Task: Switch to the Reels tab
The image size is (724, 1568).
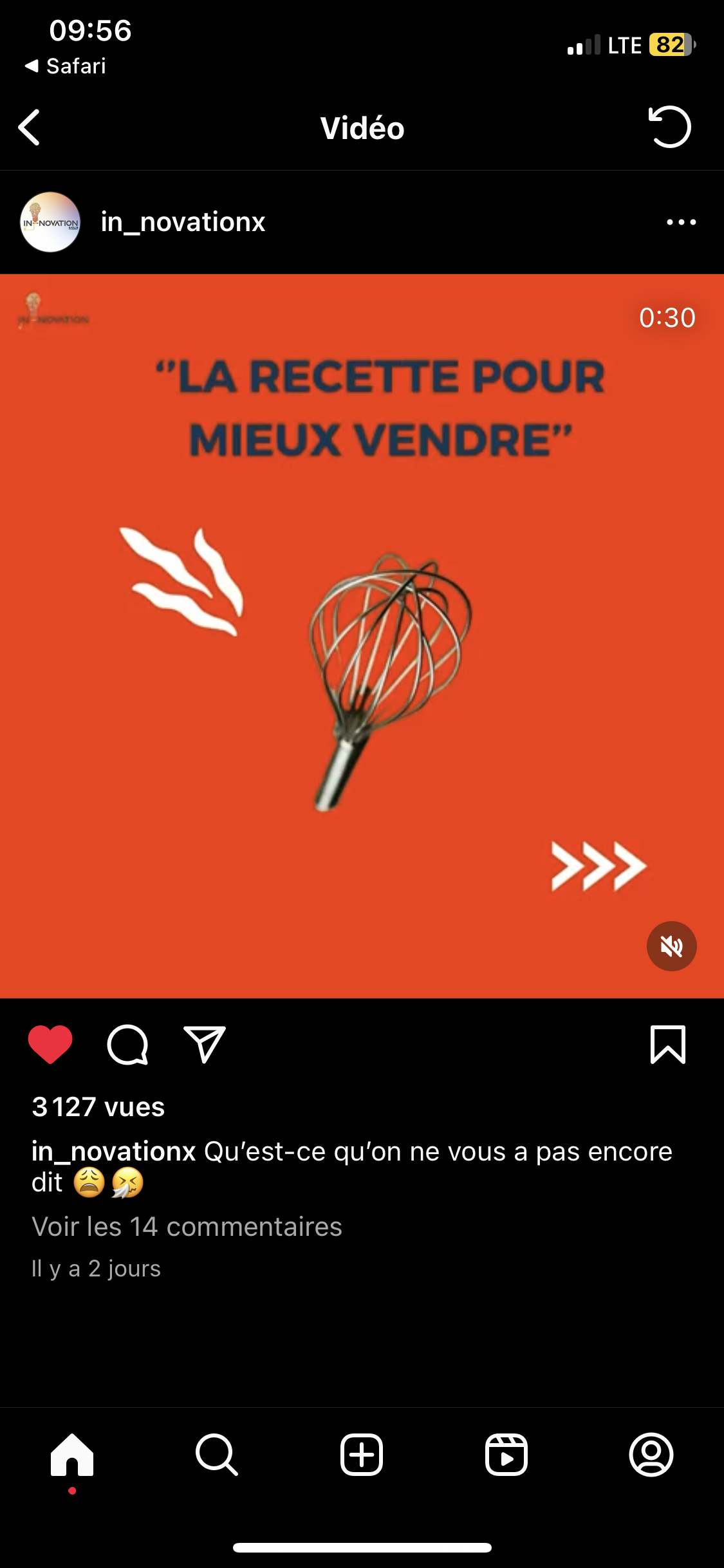Action: (x=506, y=1455)
